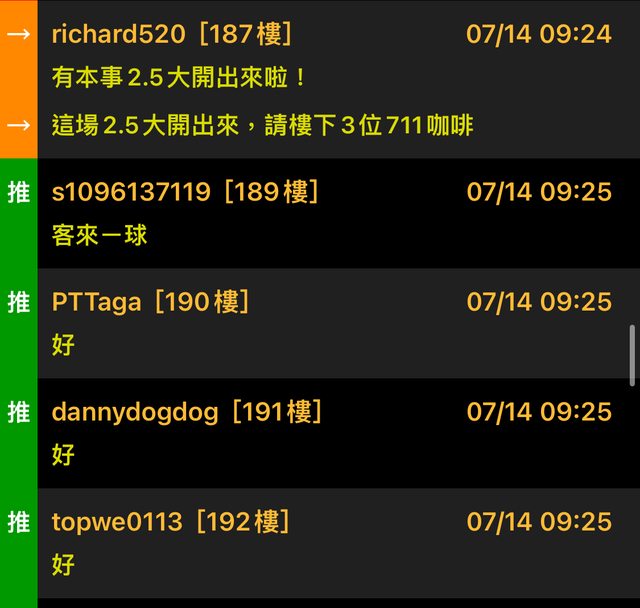The height and width of the screenshot is (608, 640).
Task: Select dannydogdog's comment on floor 191
Action: coord(330,433)
